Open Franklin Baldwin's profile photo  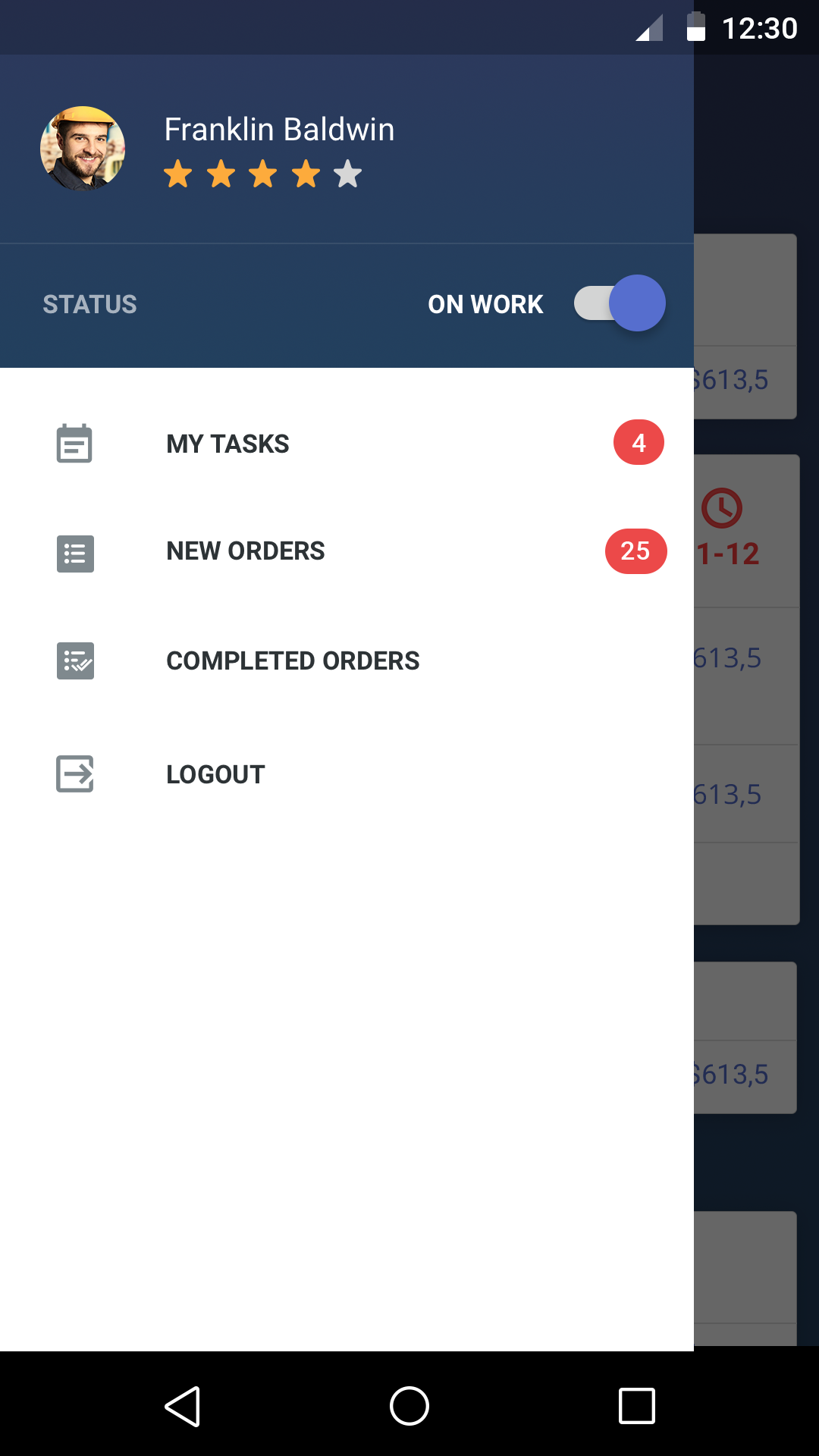click(x=83, y=149)
